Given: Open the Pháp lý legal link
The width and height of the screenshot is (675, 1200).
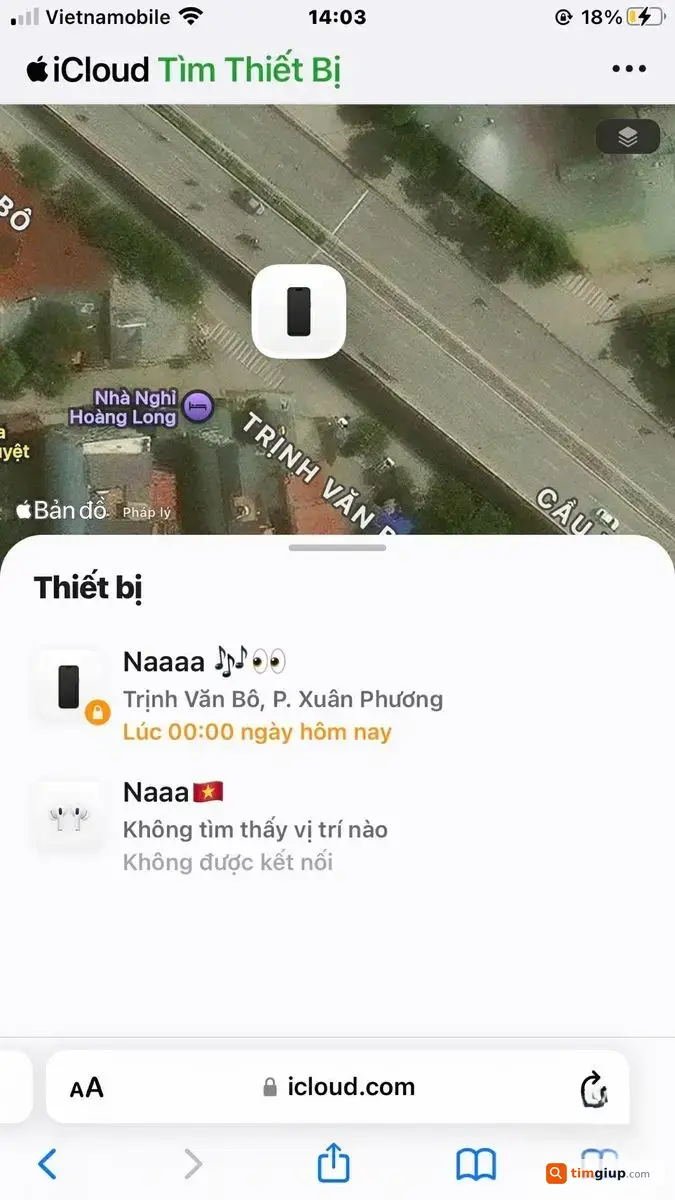Looking at the screenshot, I should click(147, 512).
